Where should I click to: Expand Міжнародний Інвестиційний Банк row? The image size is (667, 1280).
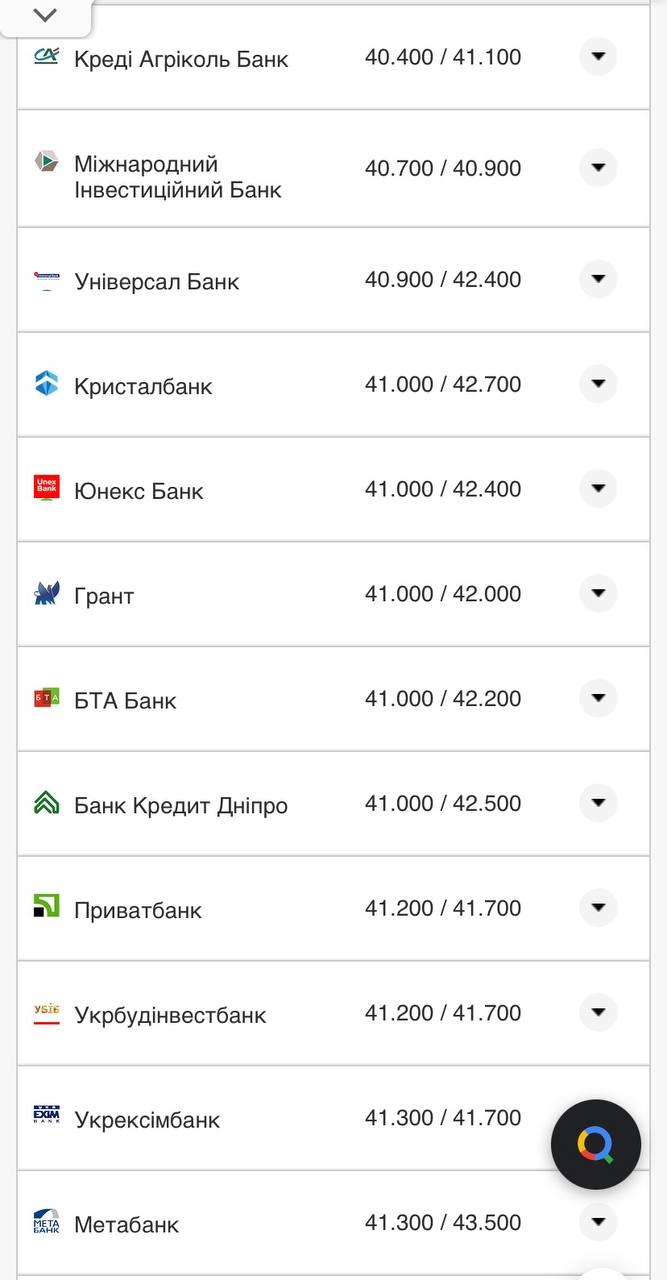[598, 167]
